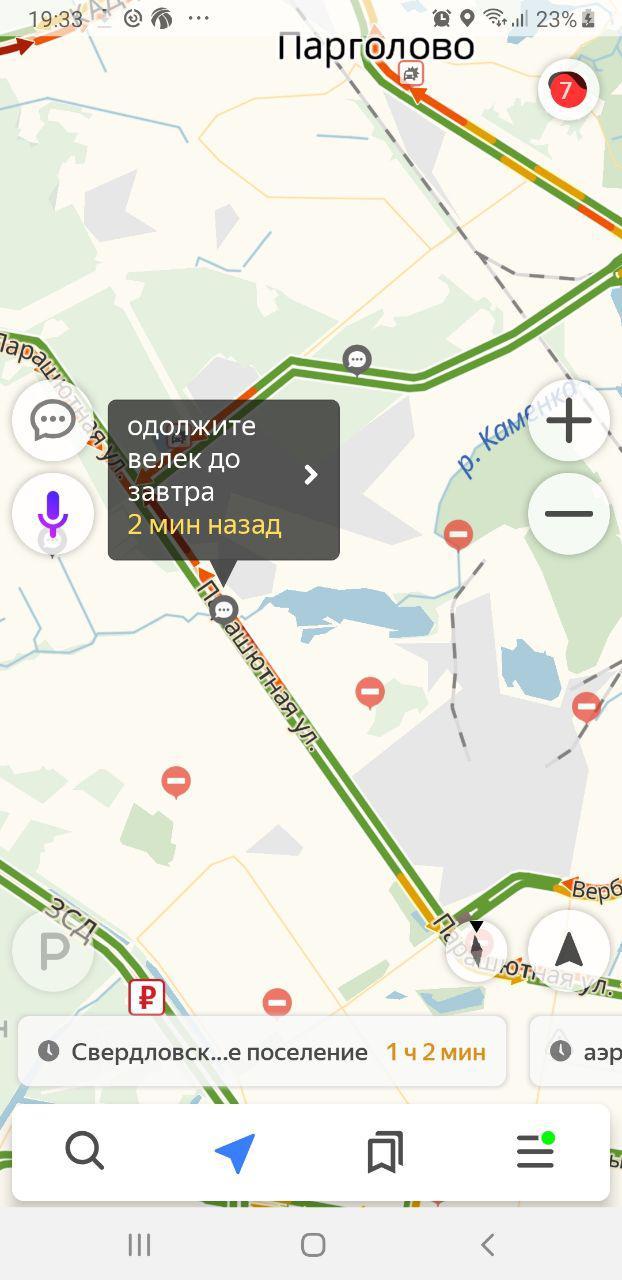The width and height of the screenshot is (622, 1280).
Task: Tap the compass to reset map orientation
Action: point(477,947)
